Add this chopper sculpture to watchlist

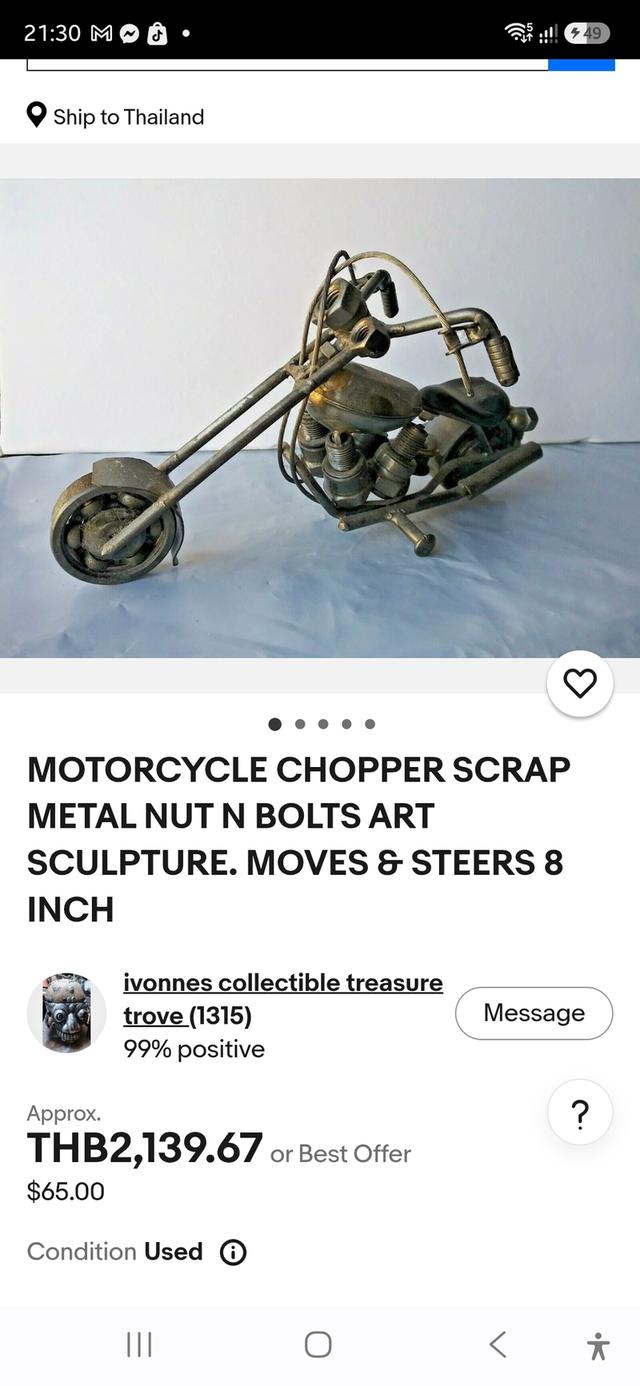click(580, 684)
